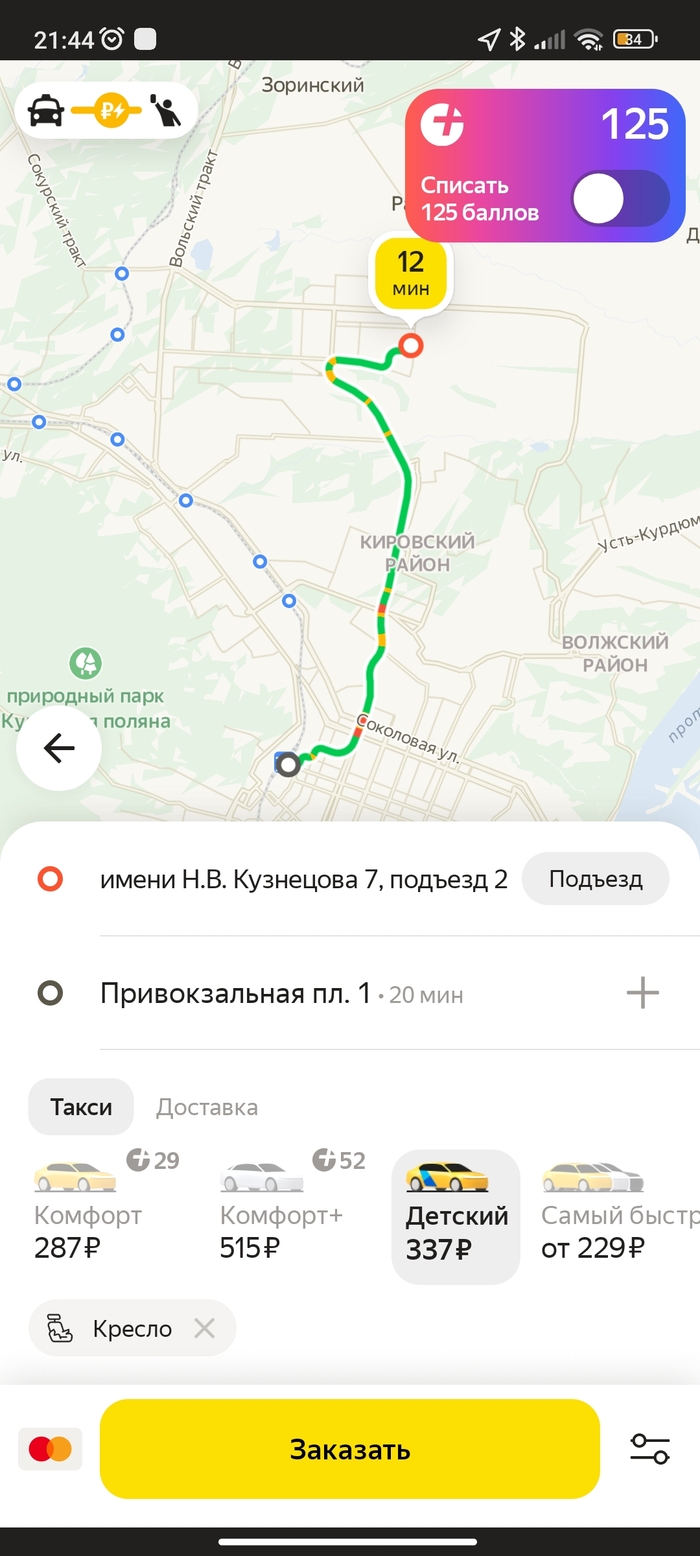This screenshot has height=1556, width=700.
Task: Open ride options sliders icon
Action: pyautogui.click(x=649, y=1448)
